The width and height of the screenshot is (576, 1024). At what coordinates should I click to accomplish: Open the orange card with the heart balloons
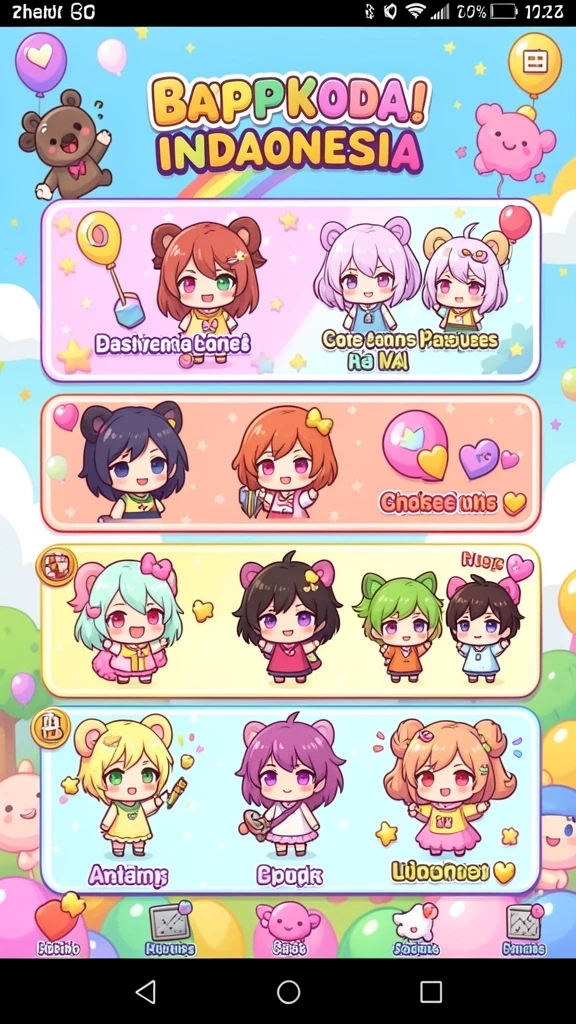[291, 462]
